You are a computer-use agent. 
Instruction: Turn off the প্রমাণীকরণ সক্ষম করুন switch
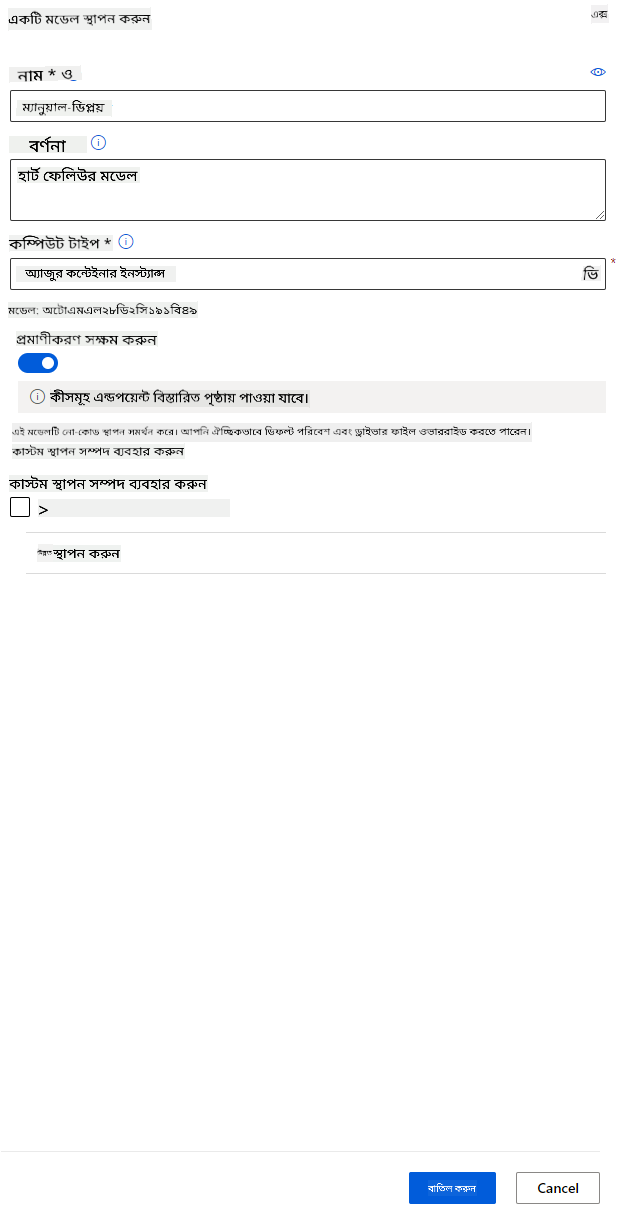tap(38, 362)
